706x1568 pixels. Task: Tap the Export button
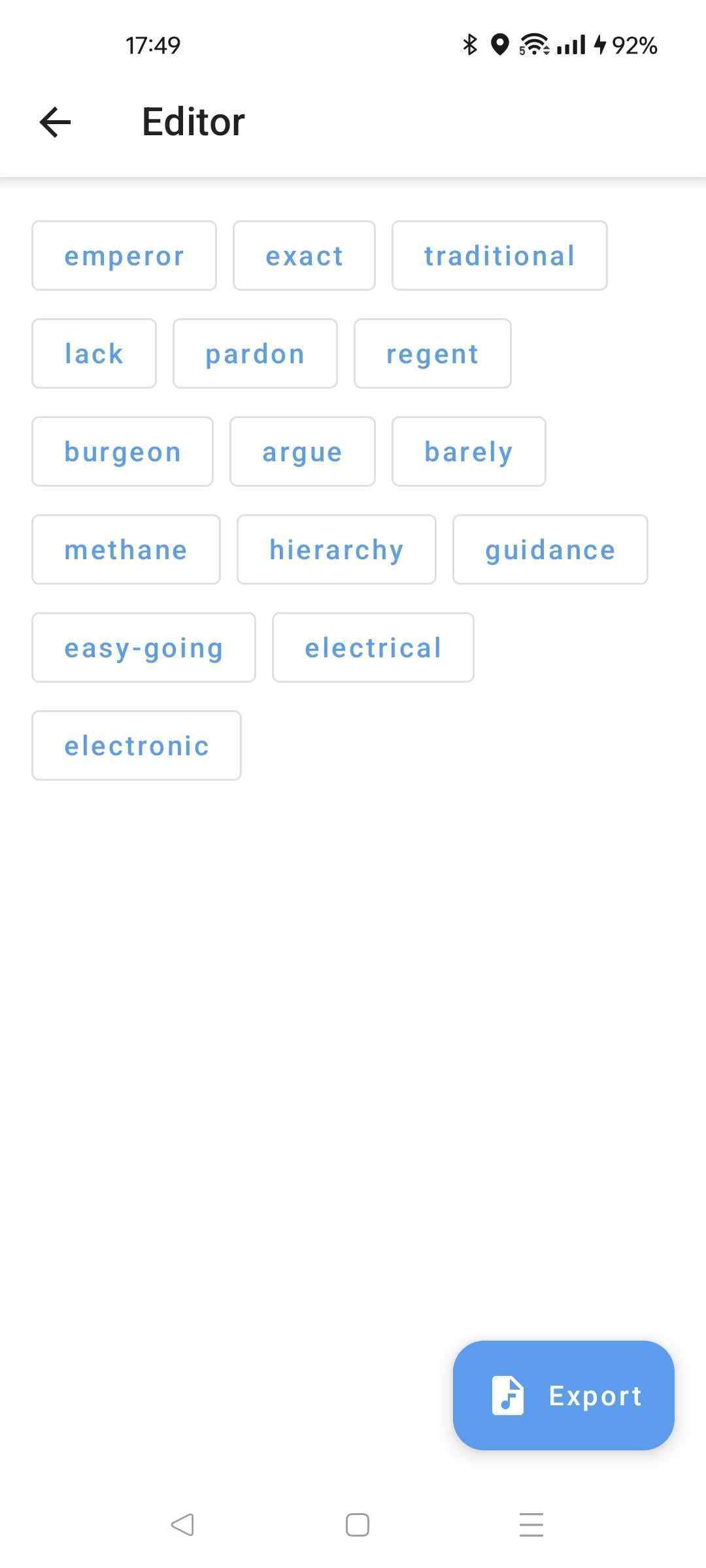pos(563,1395)
